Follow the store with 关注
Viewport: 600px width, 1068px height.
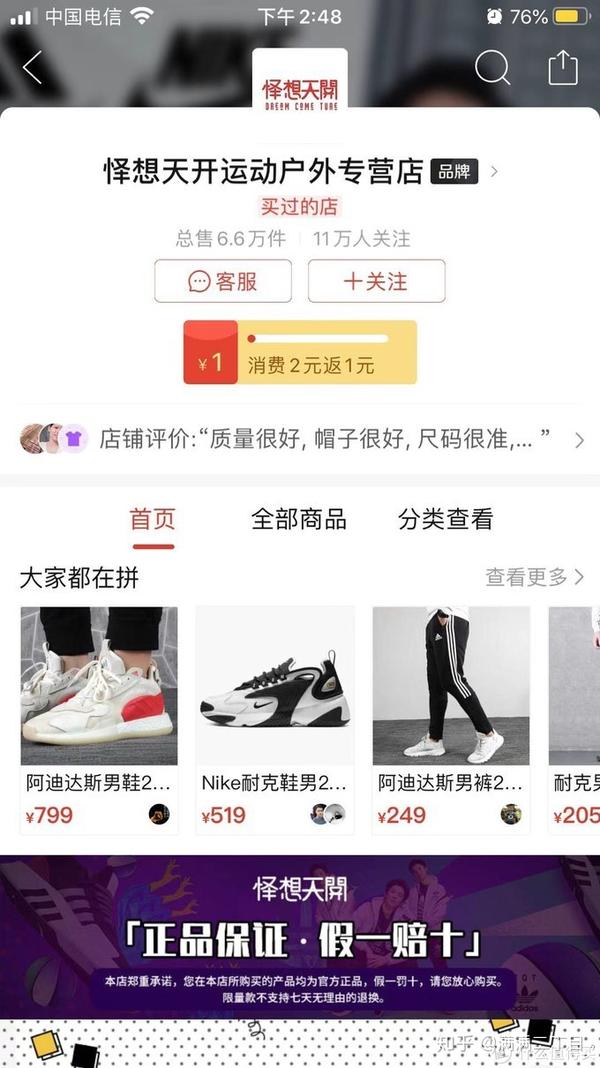coord(376,281)
